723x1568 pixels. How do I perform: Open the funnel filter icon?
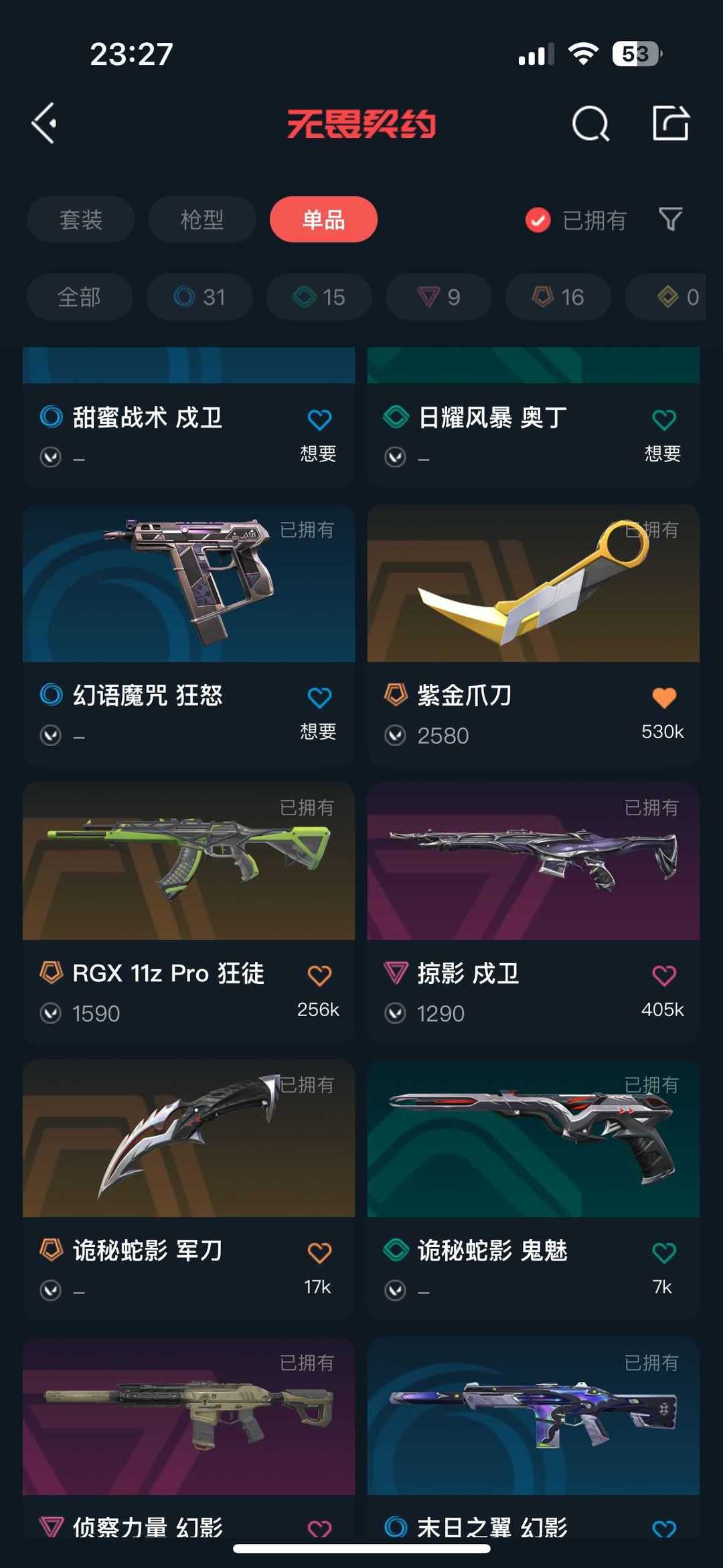click(671, 219)
